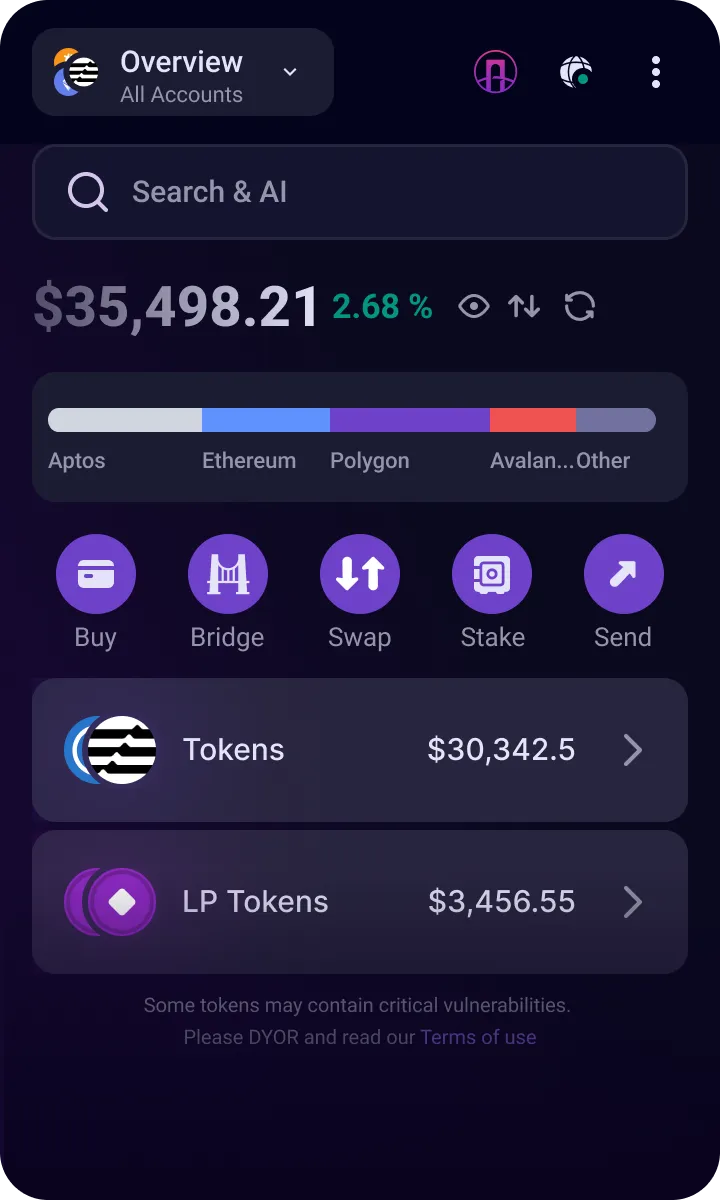
Task: Click the search magnifier icon
Action: click(88, 191)
